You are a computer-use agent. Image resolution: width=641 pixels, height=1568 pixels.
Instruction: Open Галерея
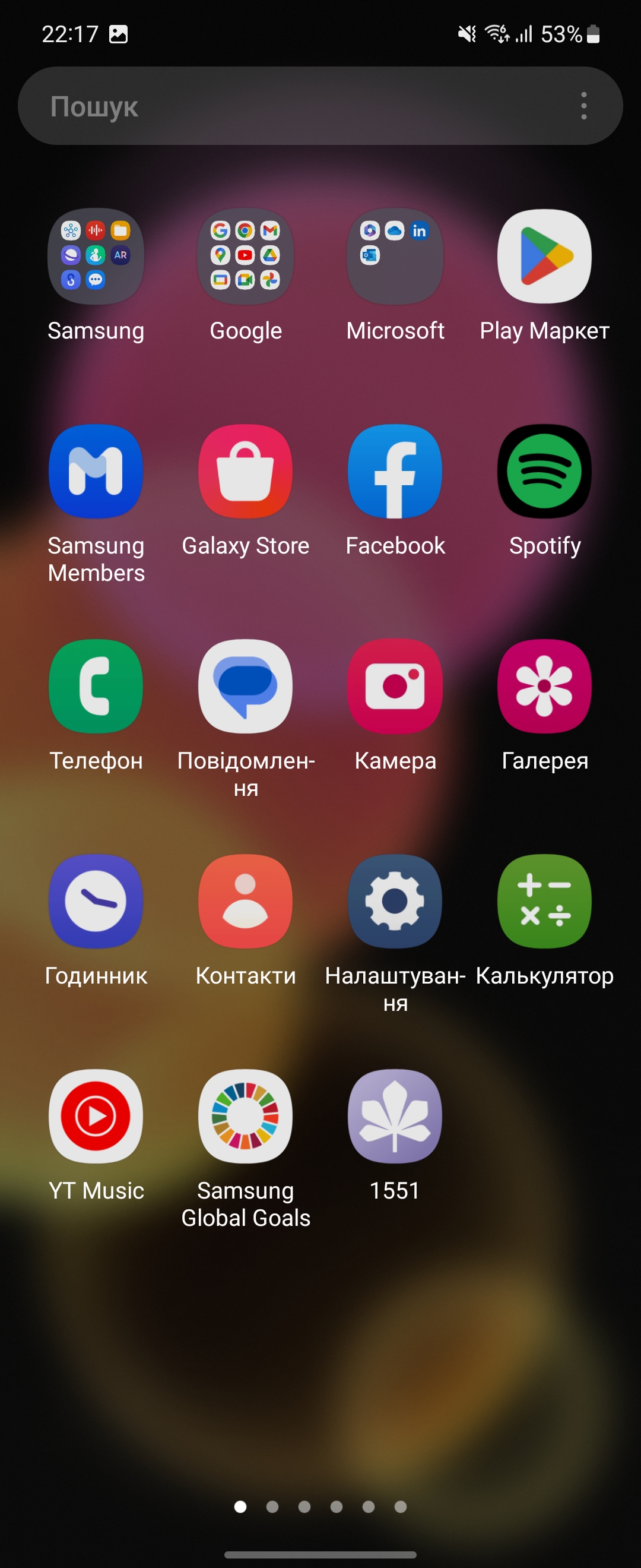544,686
